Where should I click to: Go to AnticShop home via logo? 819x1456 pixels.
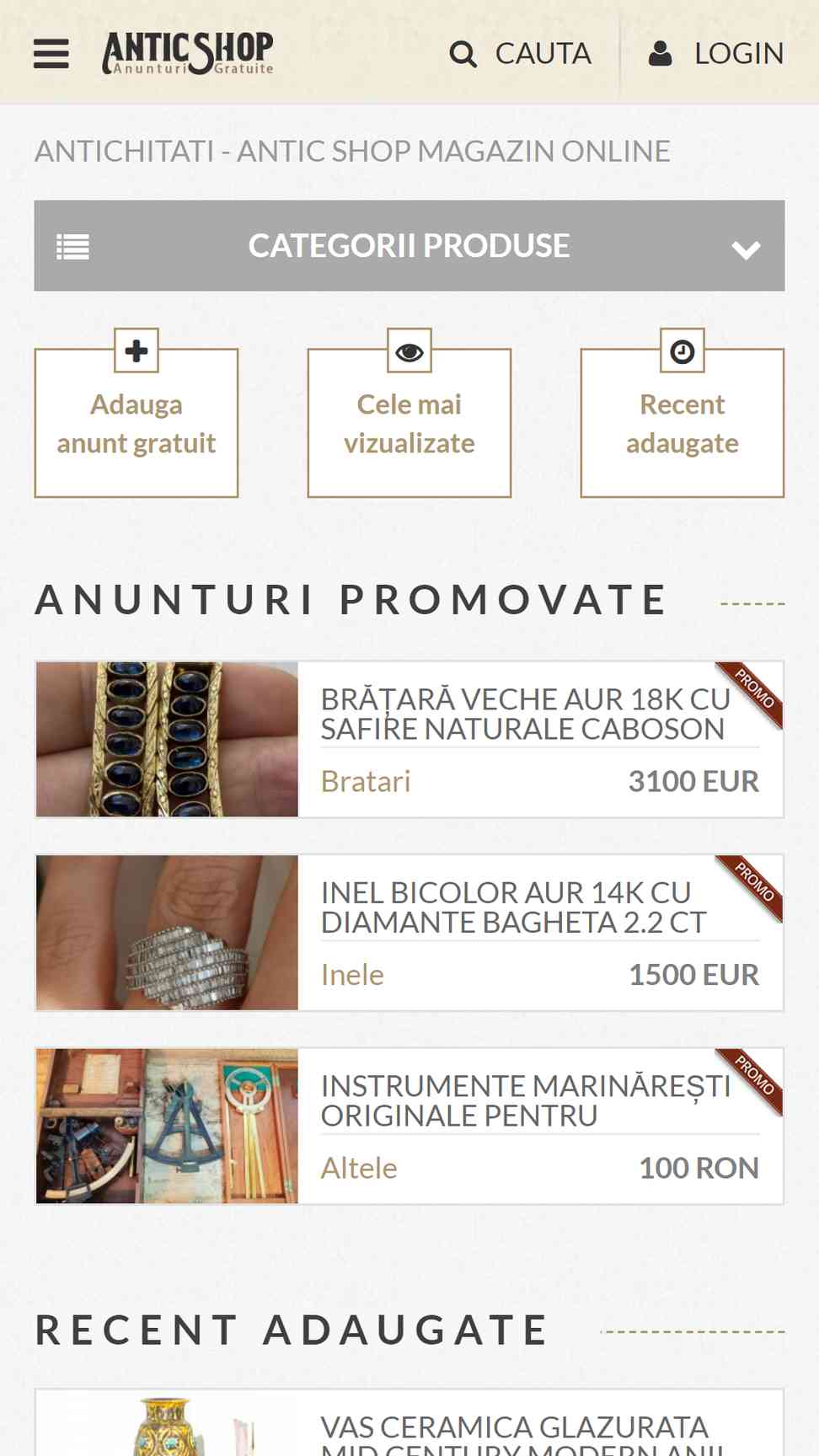pos(188,53)
